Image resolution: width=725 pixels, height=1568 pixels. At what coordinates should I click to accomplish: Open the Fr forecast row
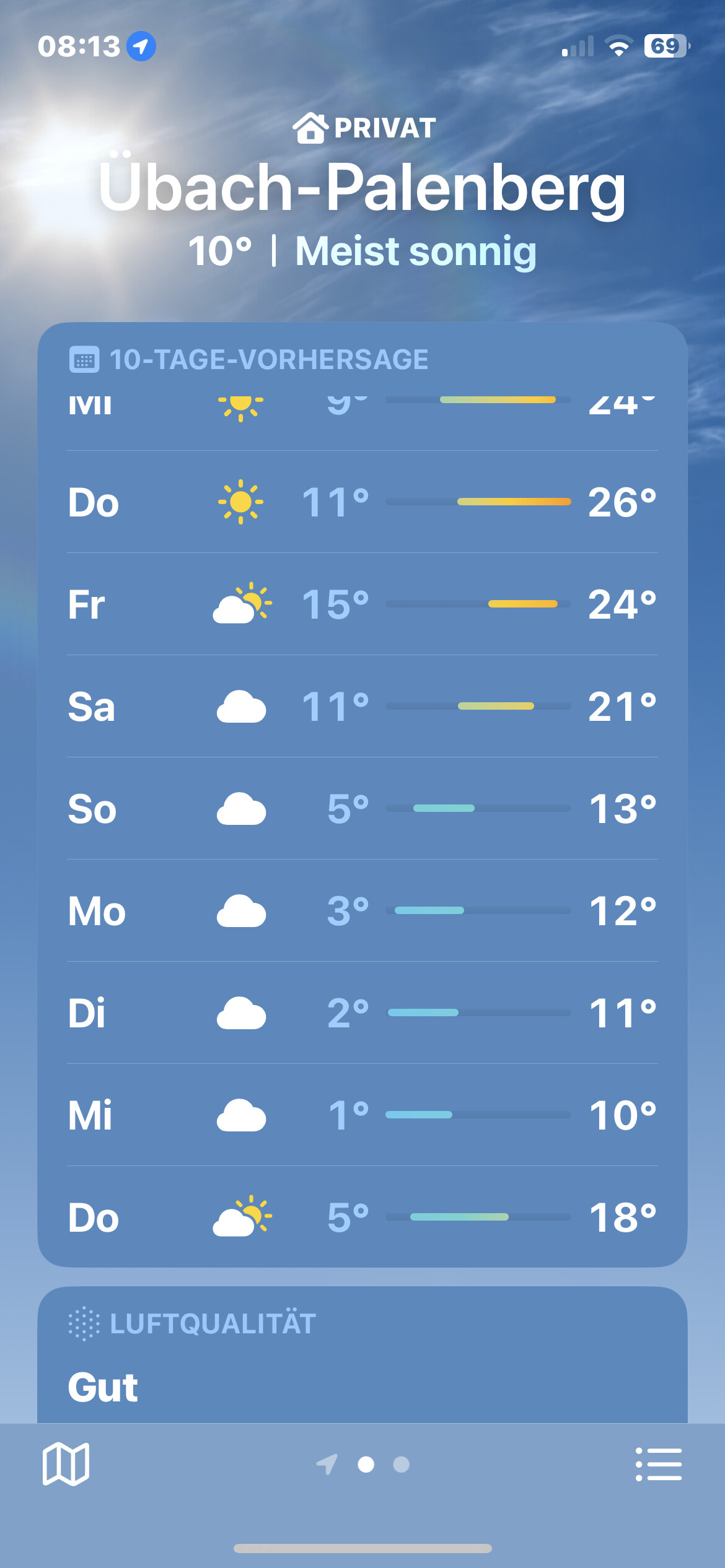[x=362, y=604]
